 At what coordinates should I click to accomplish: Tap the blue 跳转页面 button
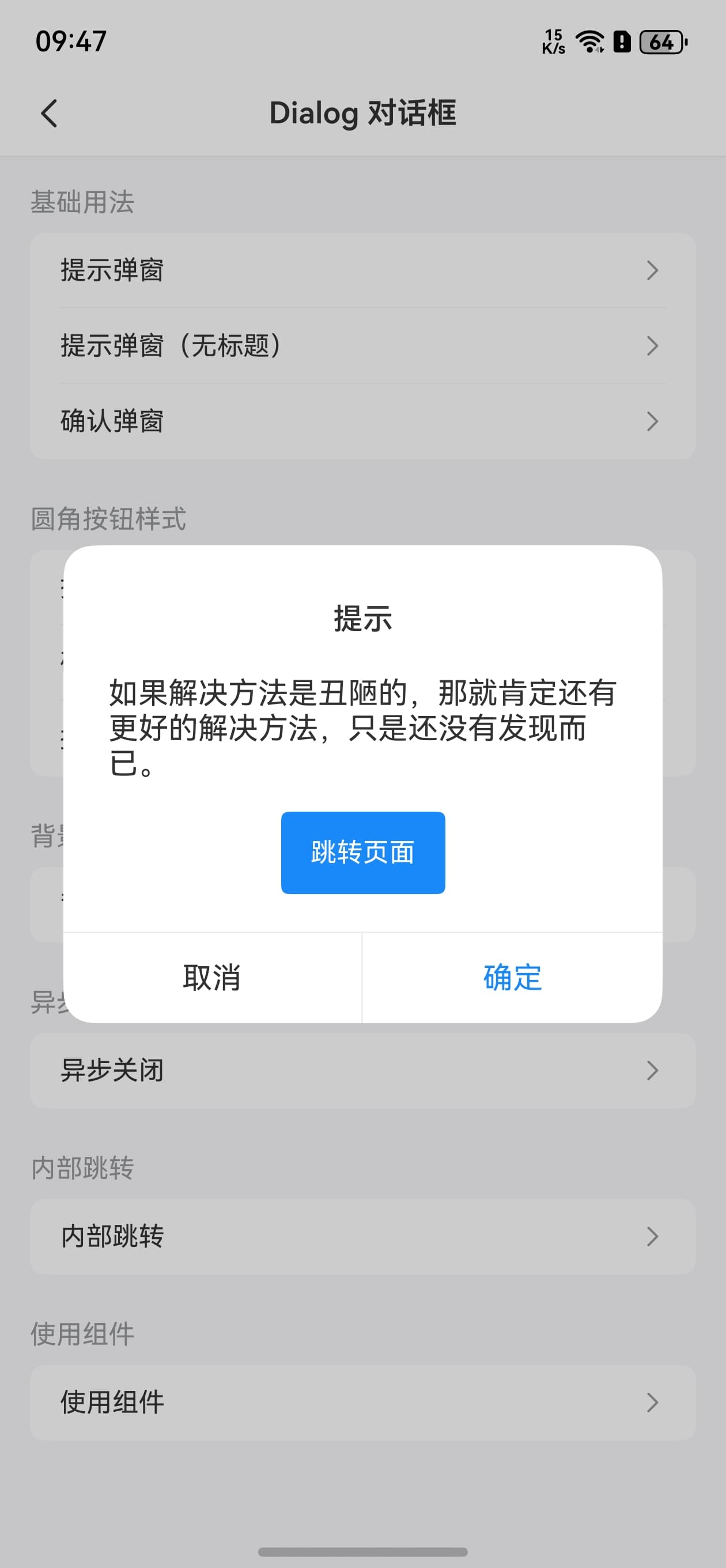pos(362,852)
